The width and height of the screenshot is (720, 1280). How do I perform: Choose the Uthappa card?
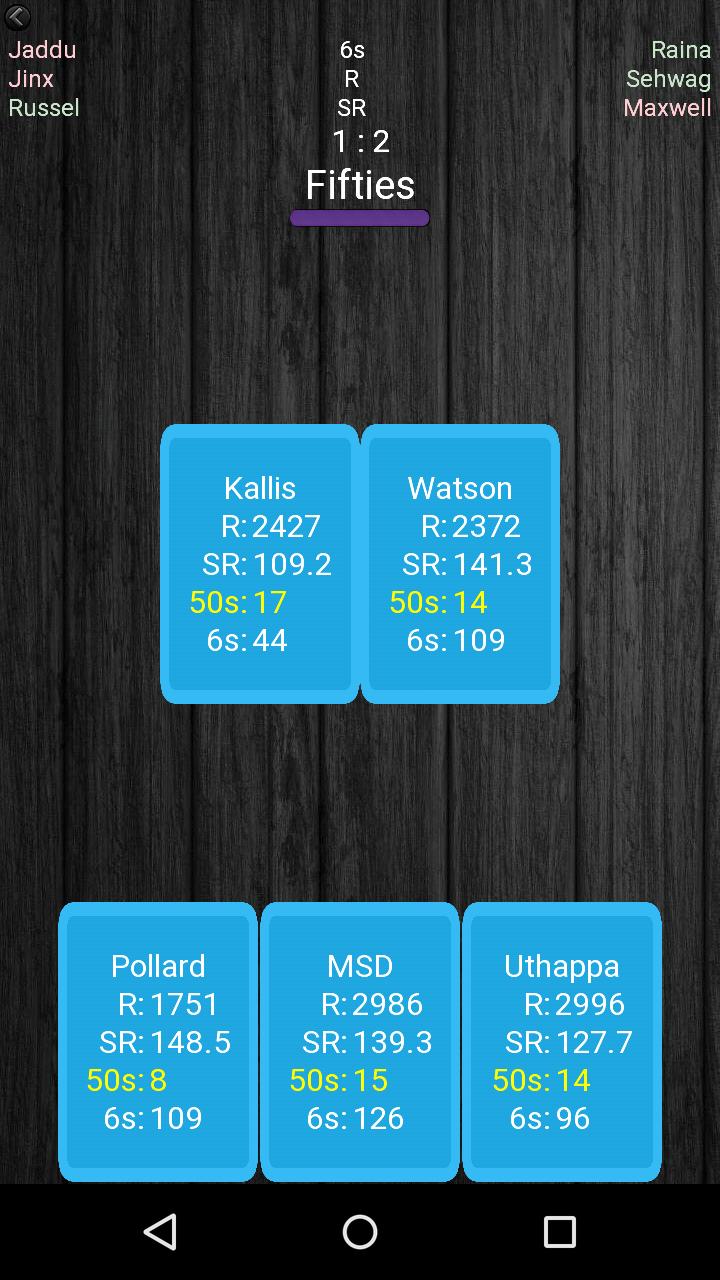click(x=562, y=1041)
